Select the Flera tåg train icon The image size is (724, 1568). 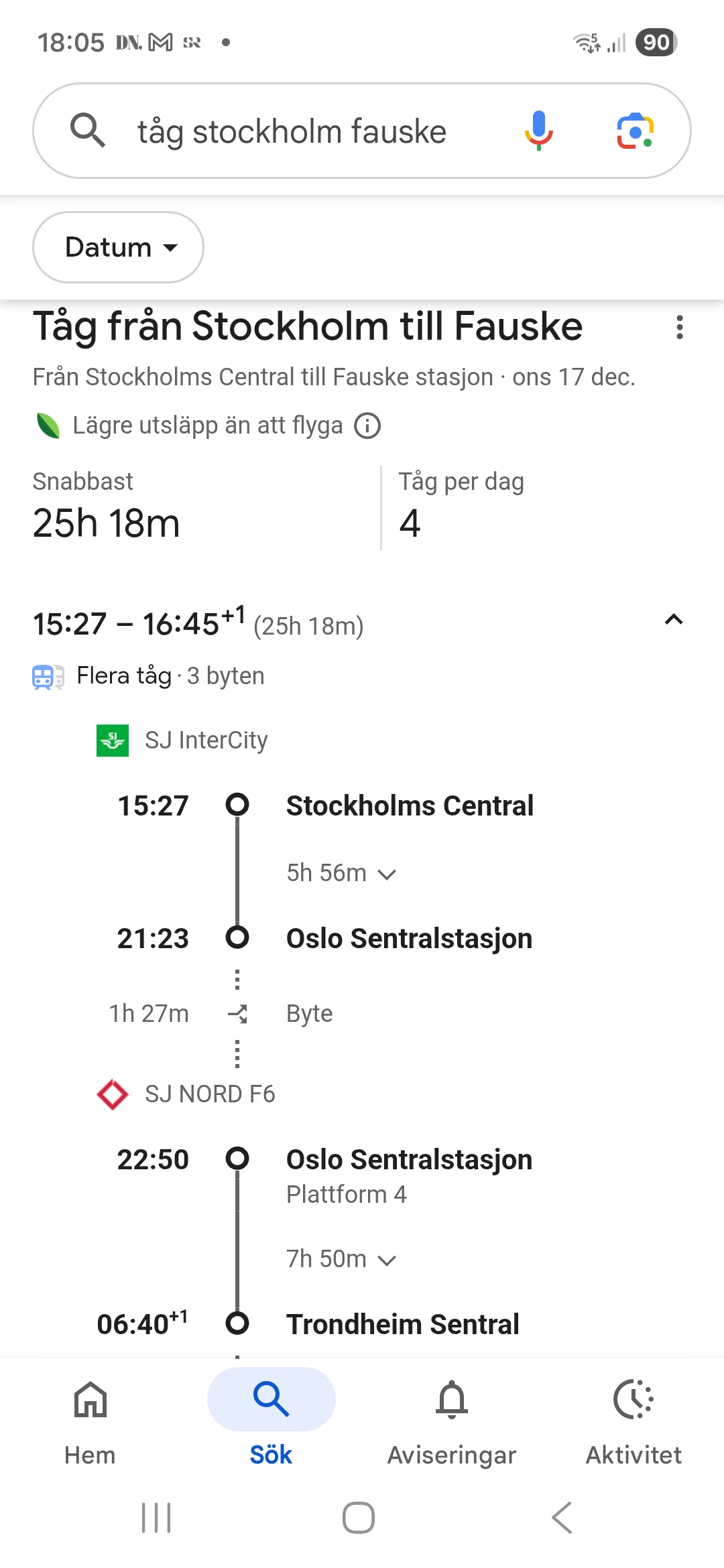coord(48,675)
